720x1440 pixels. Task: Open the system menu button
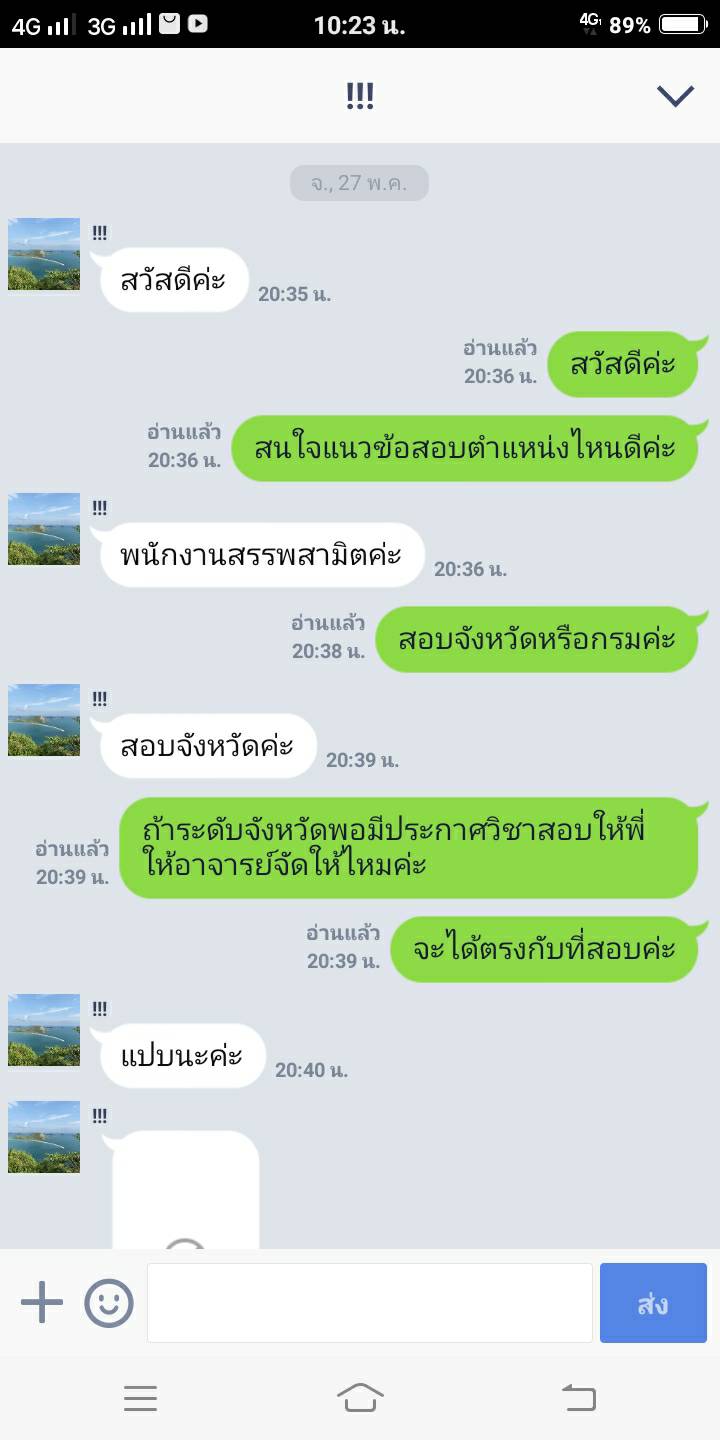(141, 1398)
